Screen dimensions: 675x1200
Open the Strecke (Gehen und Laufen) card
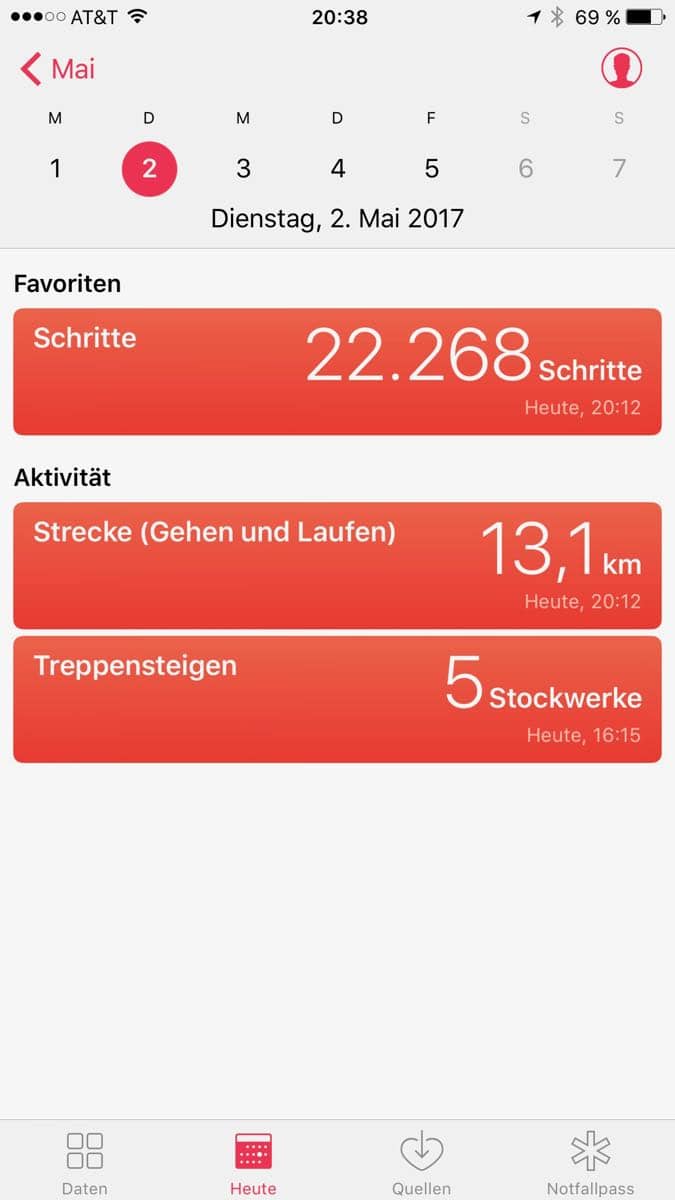[x=337, y=565]
